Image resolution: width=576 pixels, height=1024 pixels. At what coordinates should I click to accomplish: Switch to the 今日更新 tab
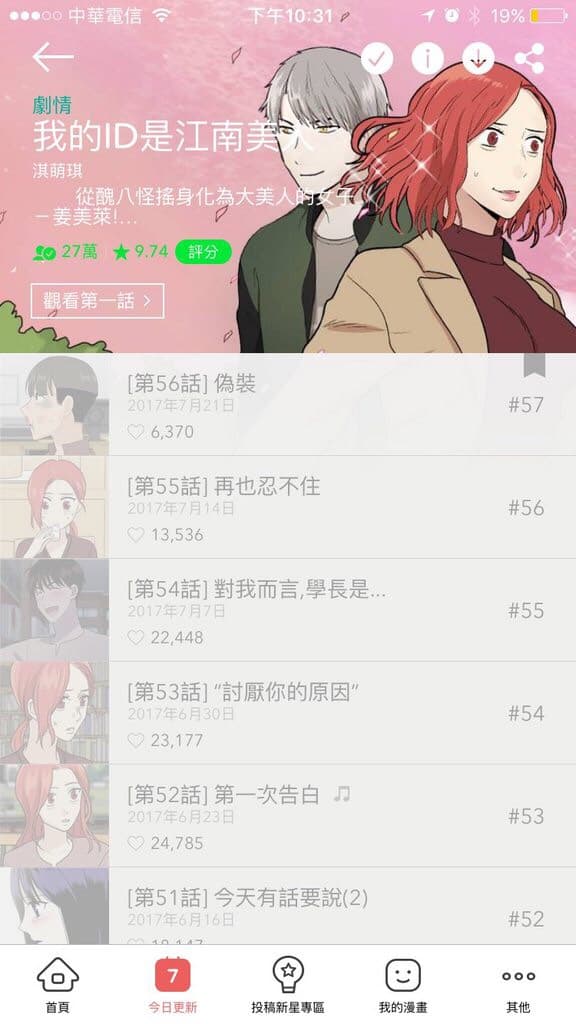(172, 985)
